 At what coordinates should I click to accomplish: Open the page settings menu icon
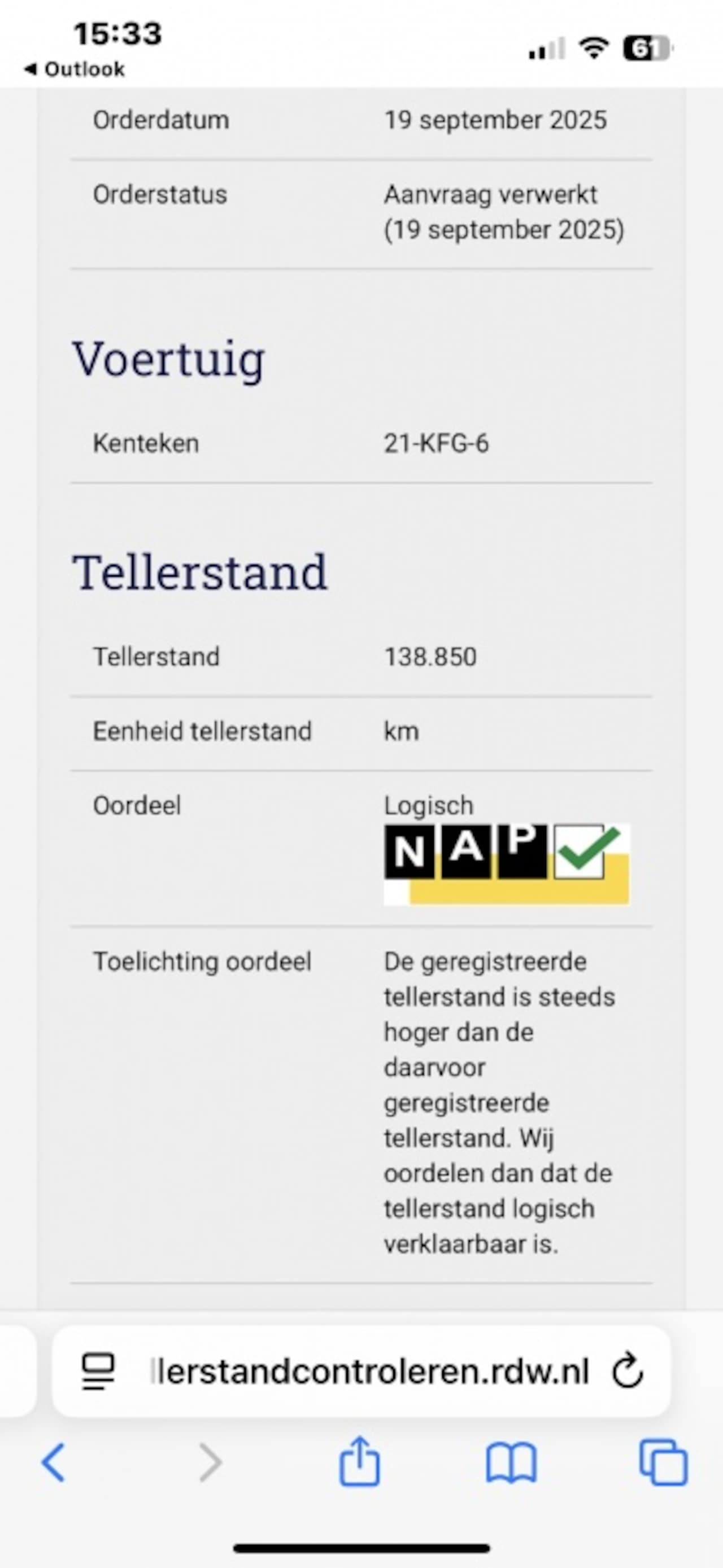(98, 1372)
